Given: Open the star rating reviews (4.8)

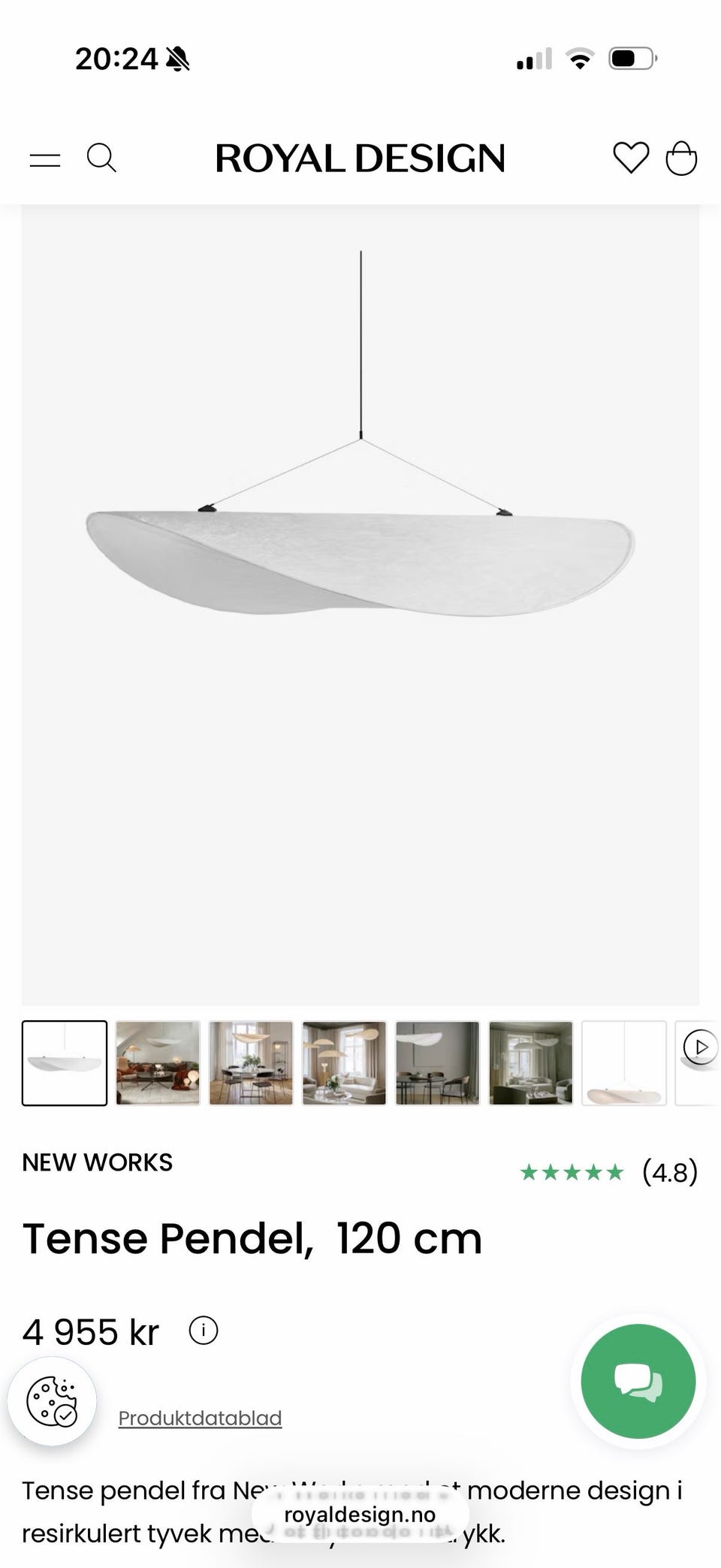Looking at the screenshot, I should (609, 1172).
